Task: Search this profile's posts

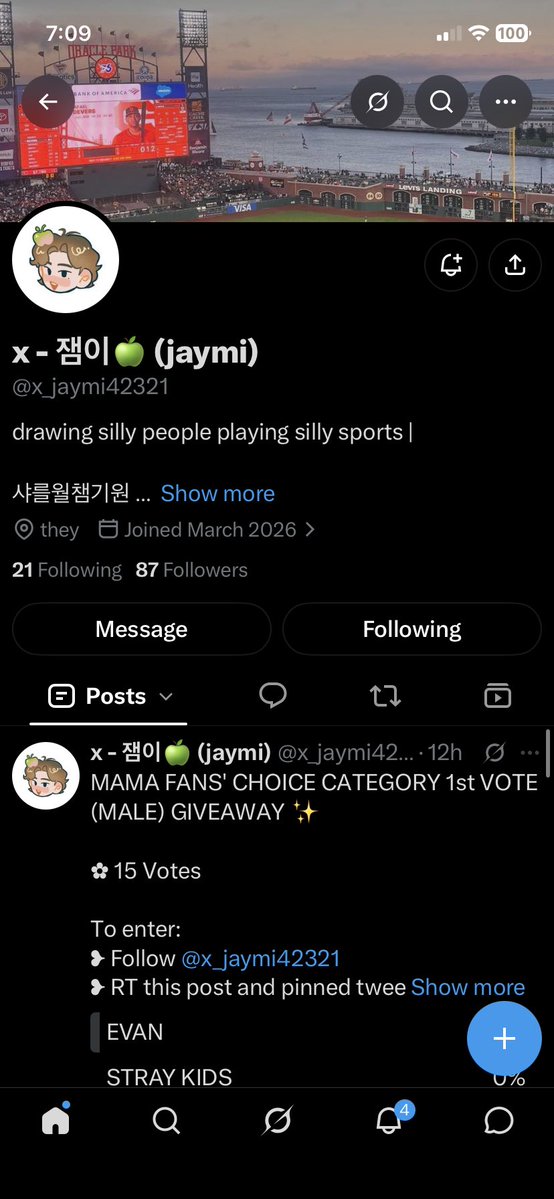Action: pos(442,102)
